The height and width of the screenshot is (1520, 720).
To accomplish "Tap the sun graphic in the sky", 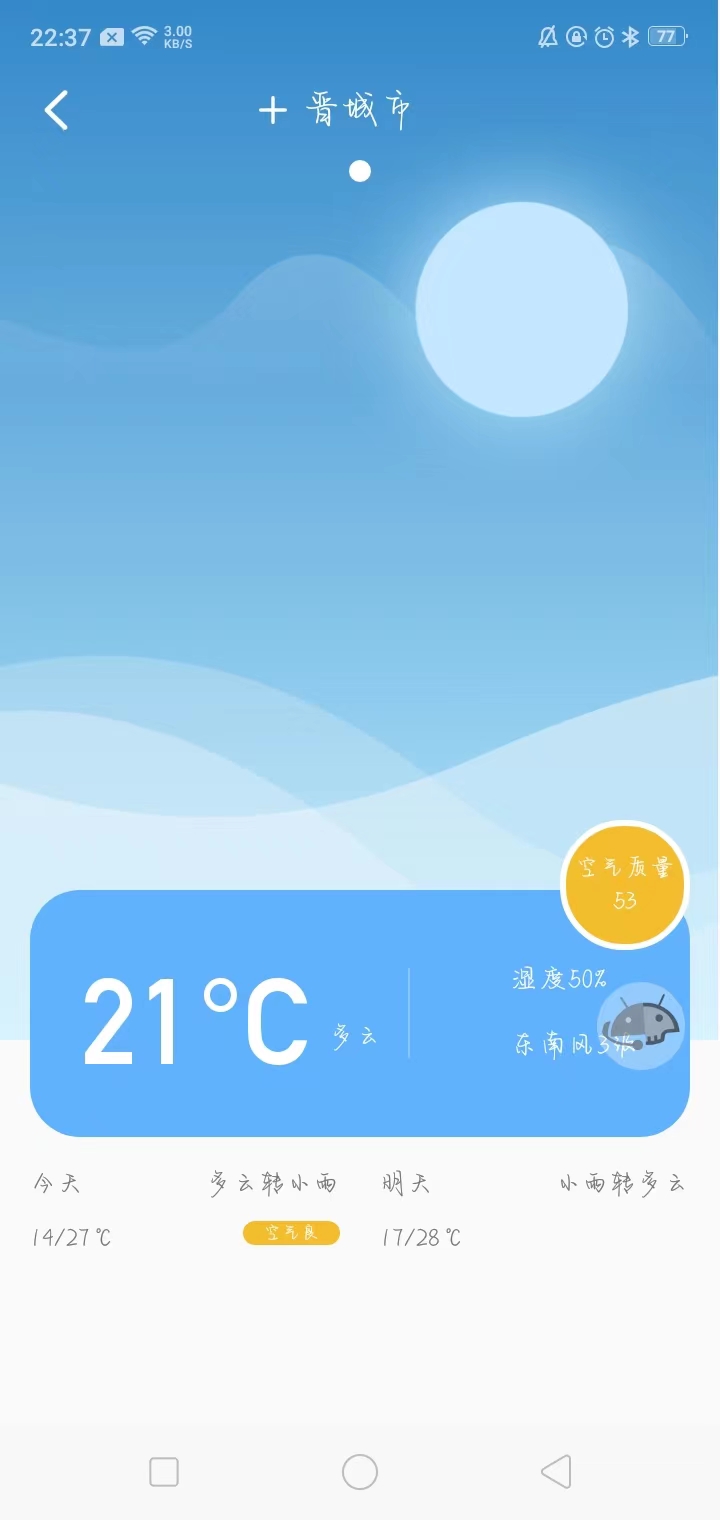I will [521, 308].
